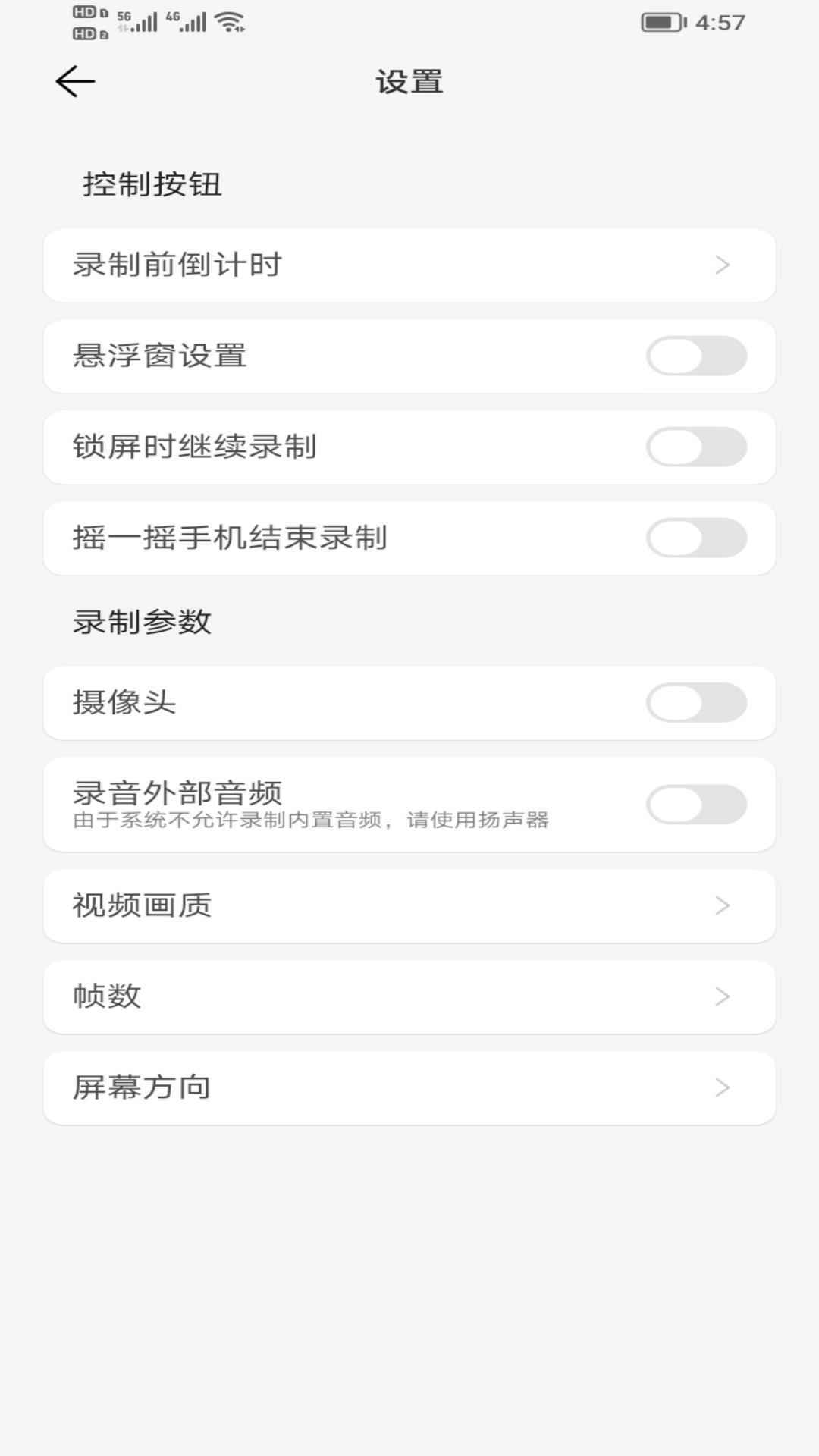The width and height of the screenshot is (819, 1456).
Task: Select the 帧数 row
Action: click(x=409, y=997)
